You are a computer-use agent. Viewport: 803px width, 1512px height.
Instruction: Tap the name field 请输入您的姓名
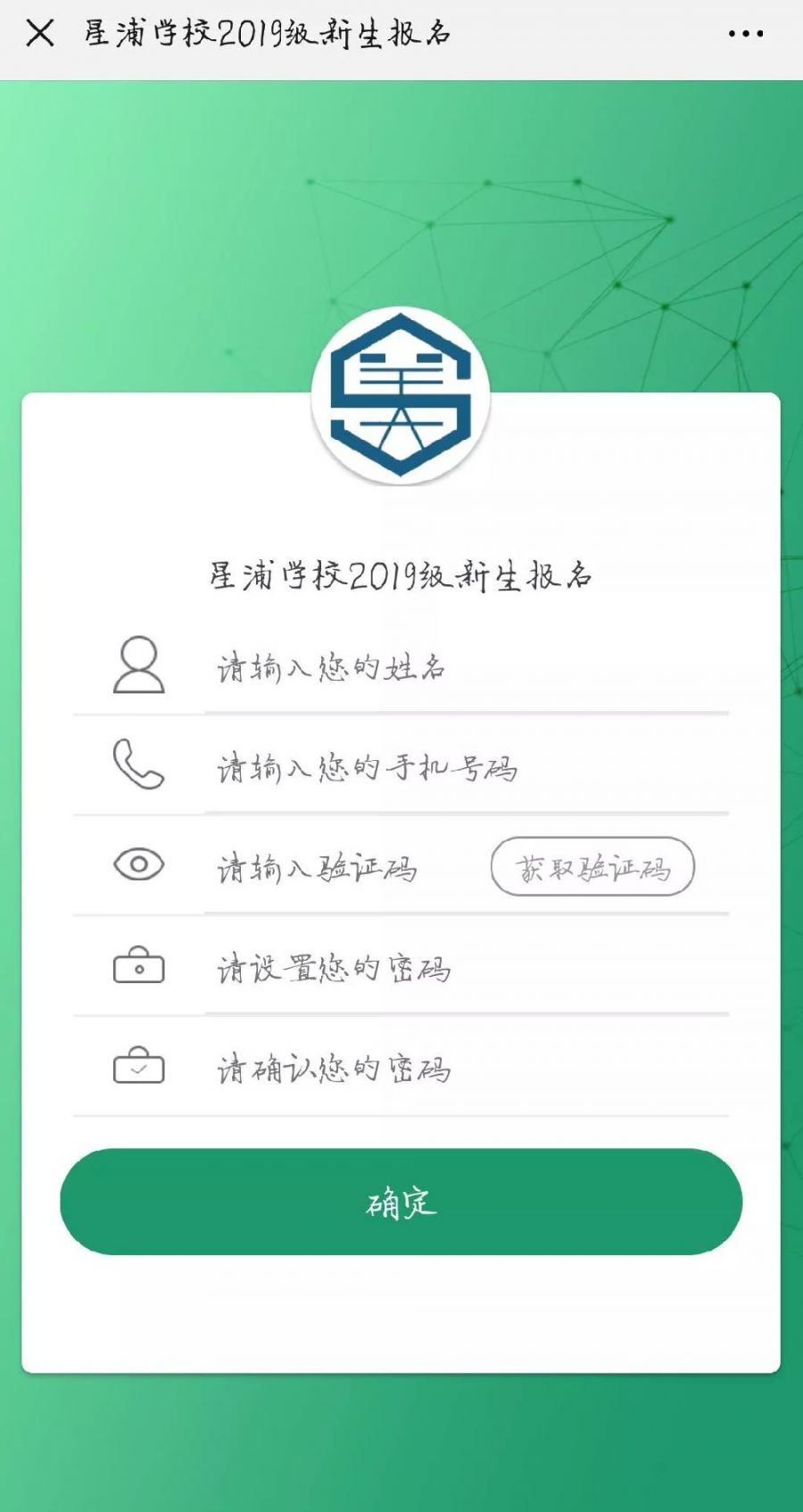pos(464,667)
